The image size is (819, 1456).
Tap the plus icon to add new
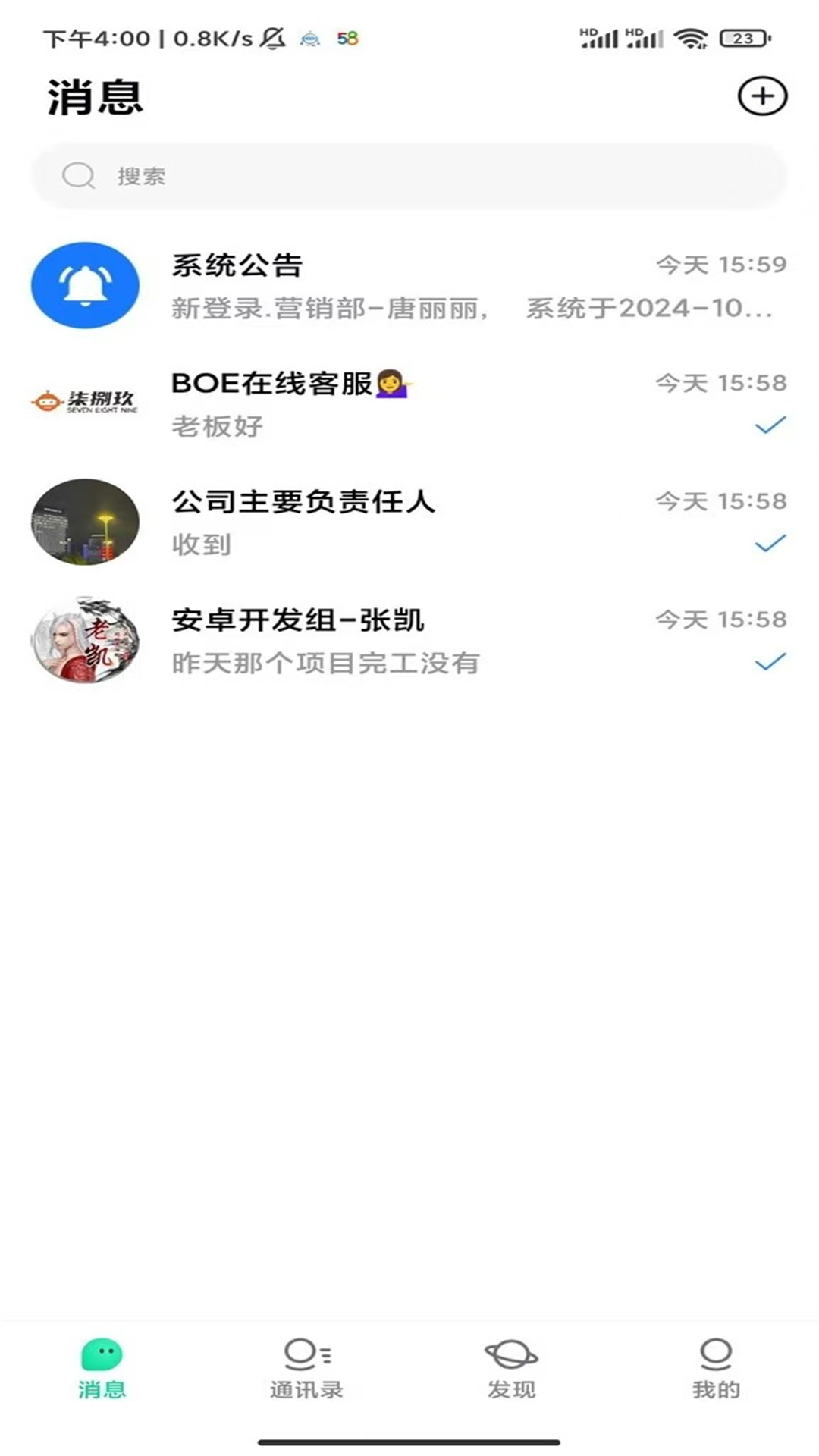click(x=762, y=96)
